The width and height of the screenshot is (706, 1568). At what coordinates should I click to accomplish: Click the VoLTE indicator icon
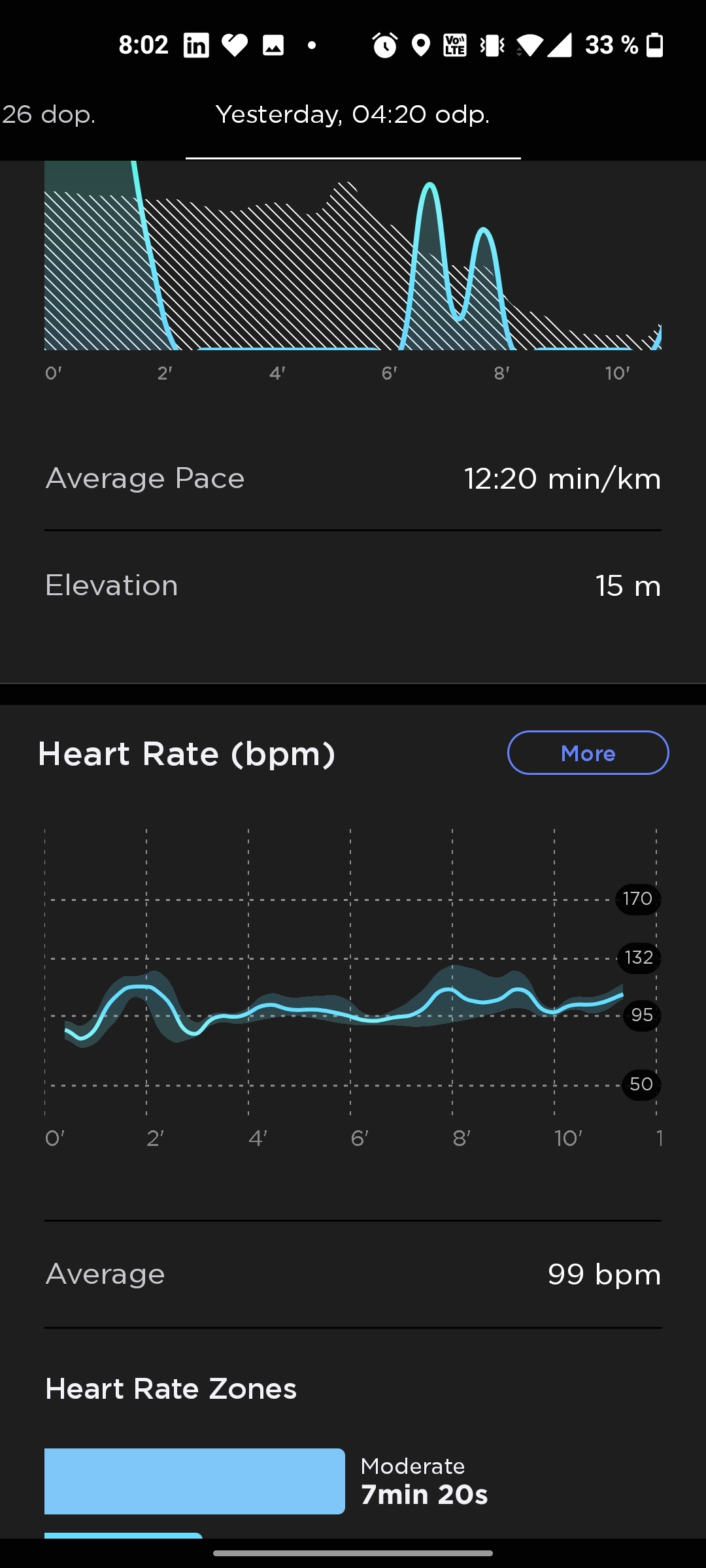click(x=456, y=44)
